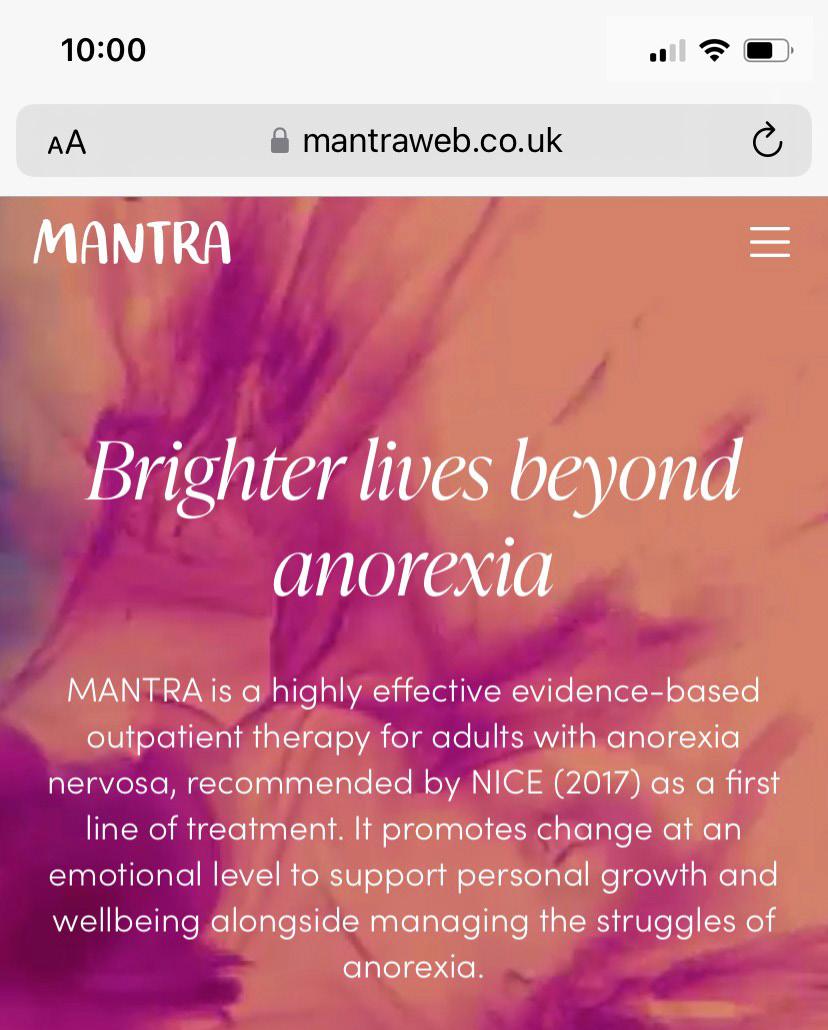Select the mantraweb.co.uk address bar
828x1030 pixels.
(416, 141)
